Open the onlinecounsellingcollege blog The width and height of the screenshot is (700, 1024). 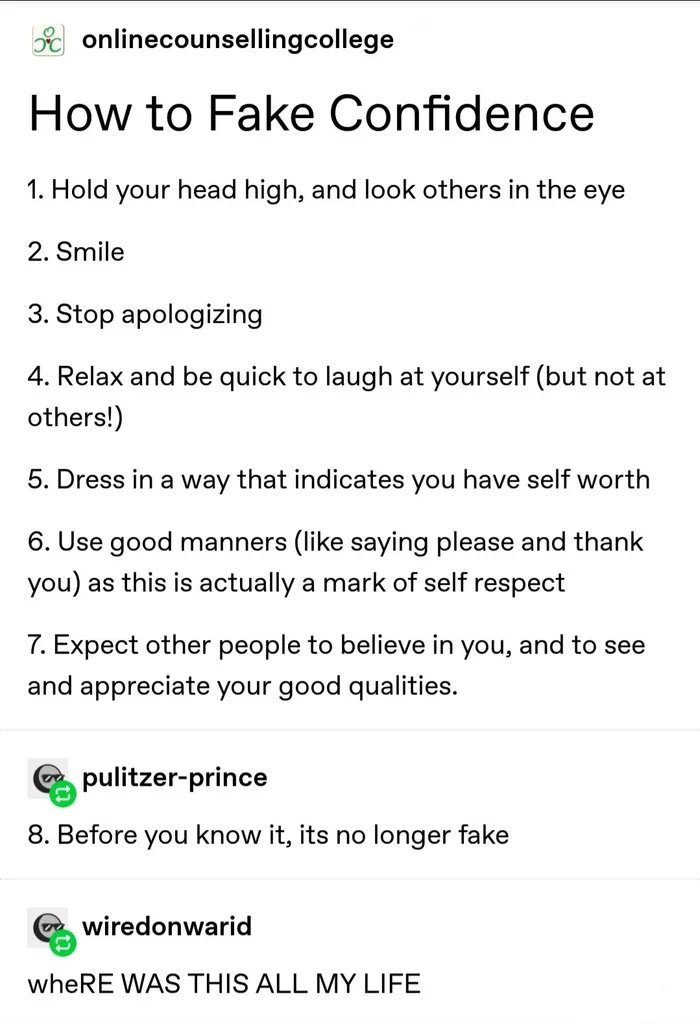click(x=237, y=40)
